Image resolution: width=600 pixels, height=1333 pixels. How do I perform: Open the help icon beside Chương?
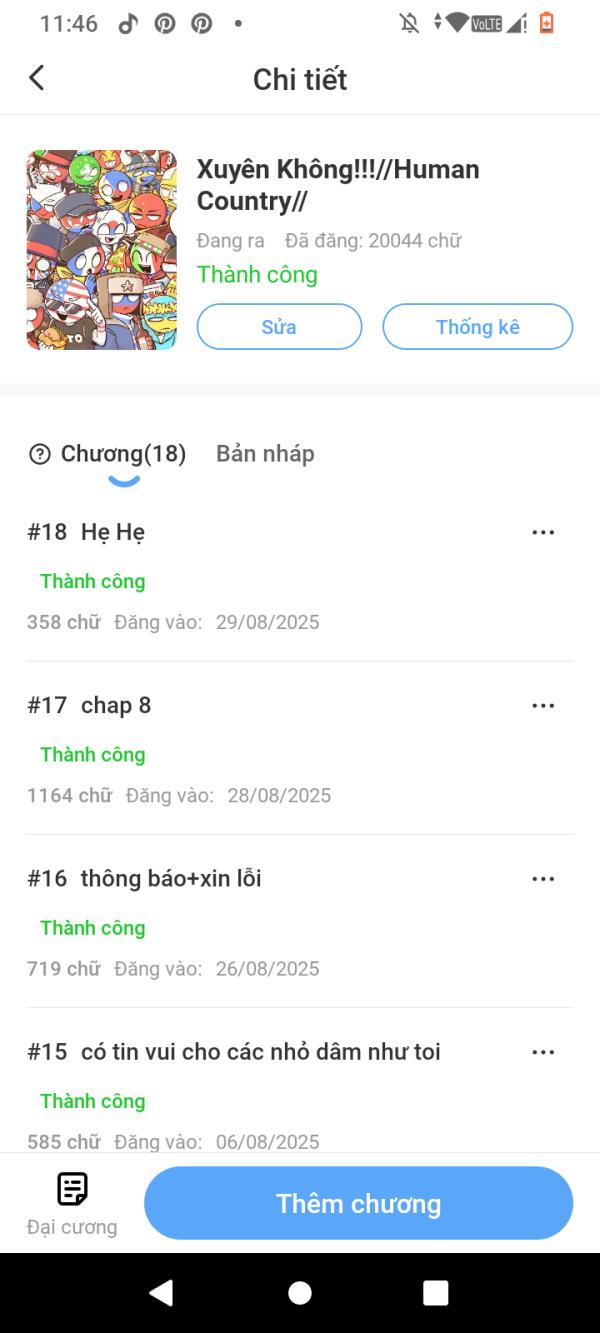click(40, 455)
